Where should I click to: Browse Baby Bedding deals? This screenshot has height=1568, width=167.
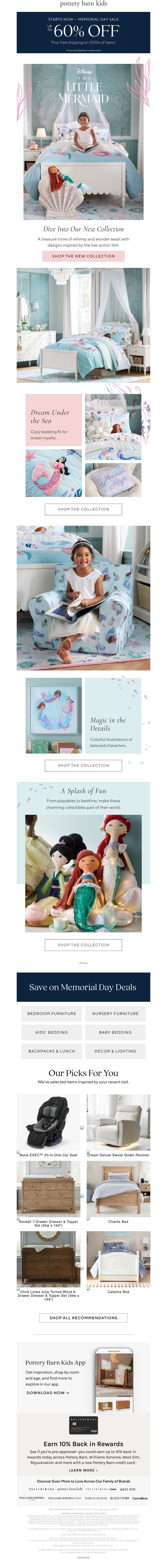[x=115, y=1032]
